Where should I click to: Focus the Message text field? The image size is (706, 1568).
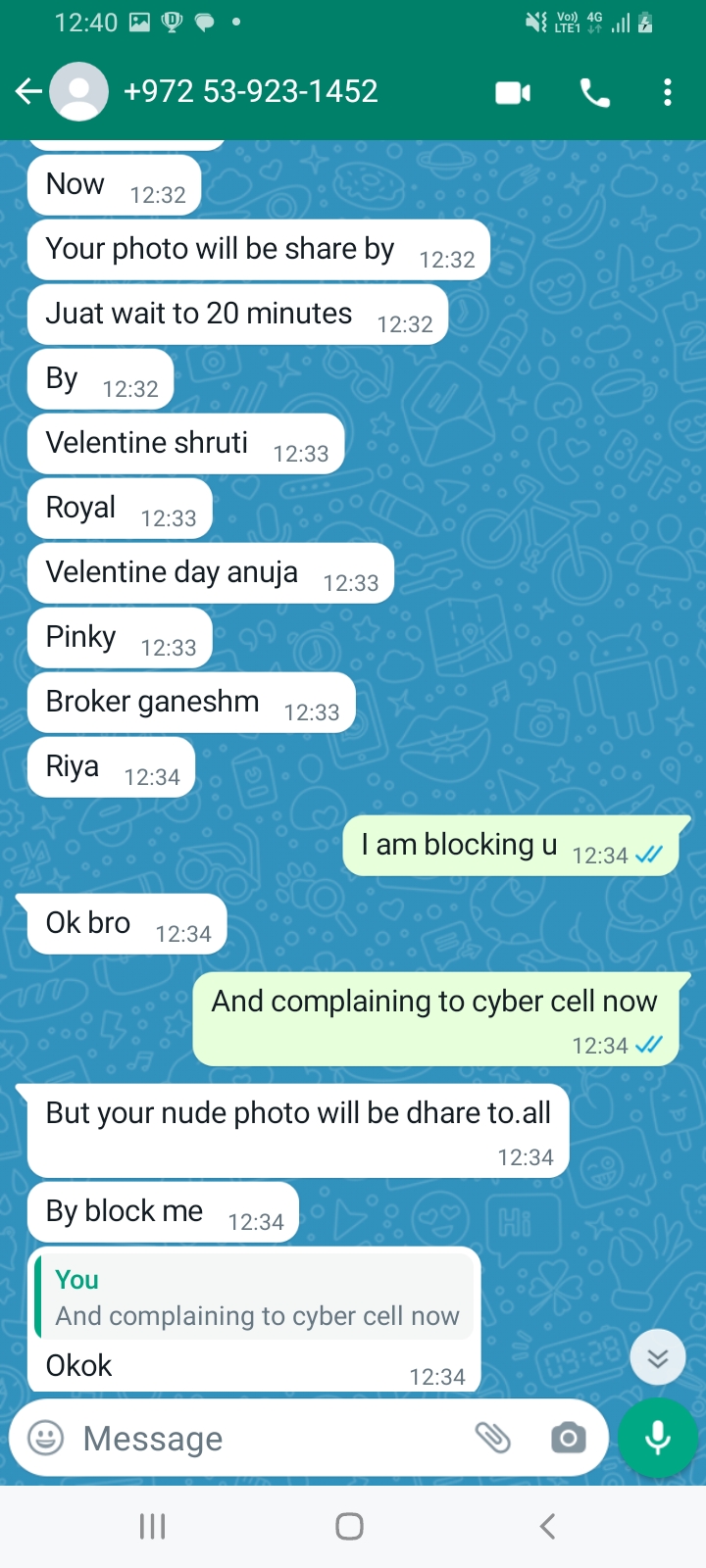265,1438
